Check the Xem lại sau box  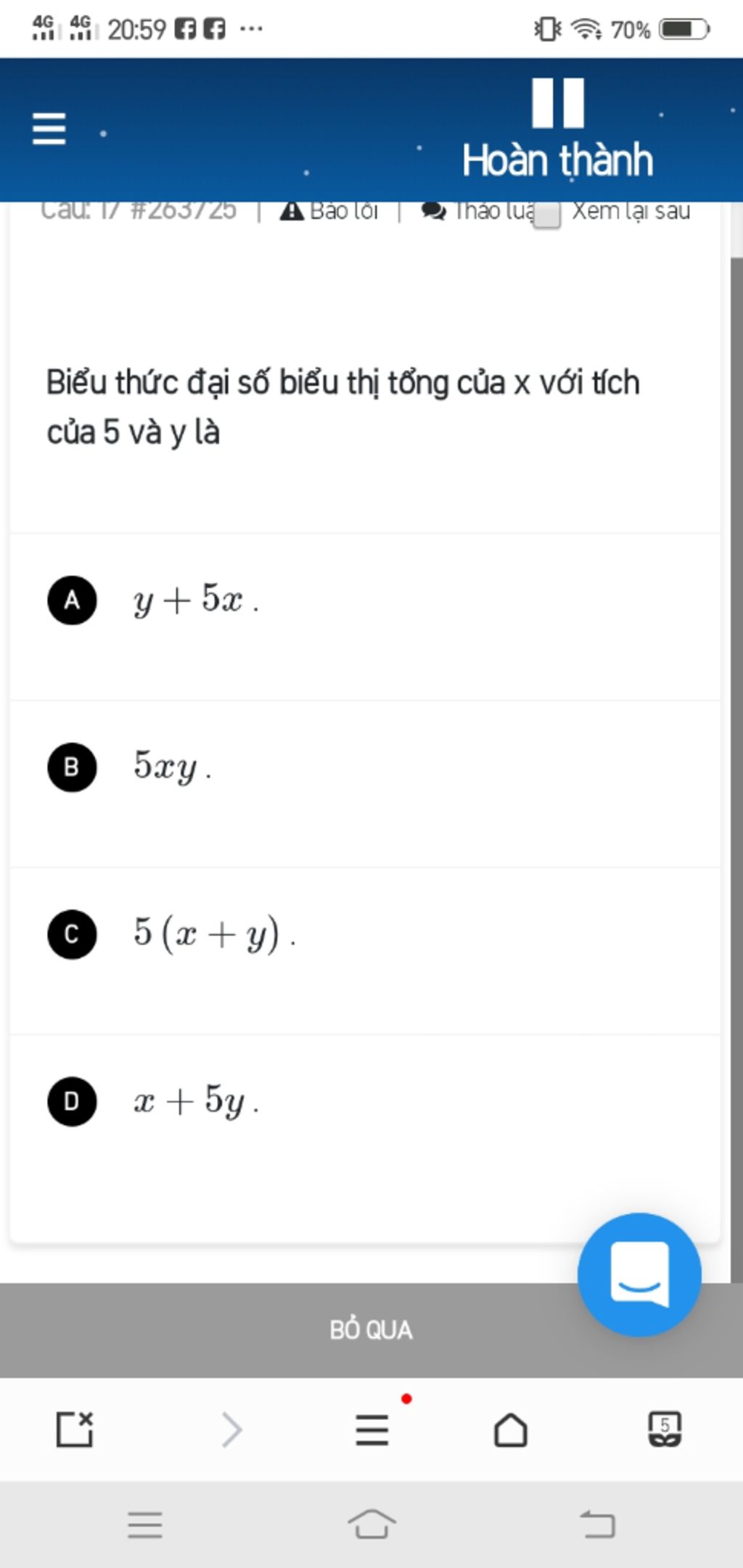coord(546,215)
